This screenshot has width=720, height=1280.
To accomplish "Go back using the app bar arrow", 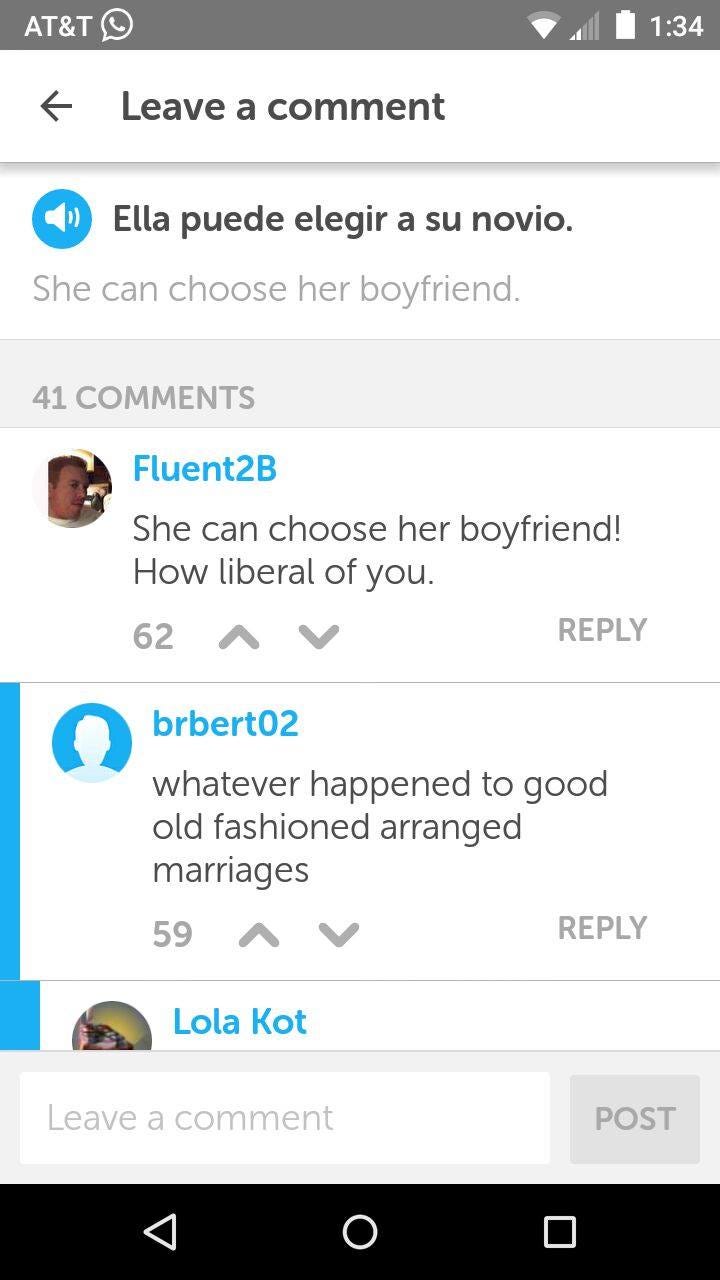I will coord(56,106).
